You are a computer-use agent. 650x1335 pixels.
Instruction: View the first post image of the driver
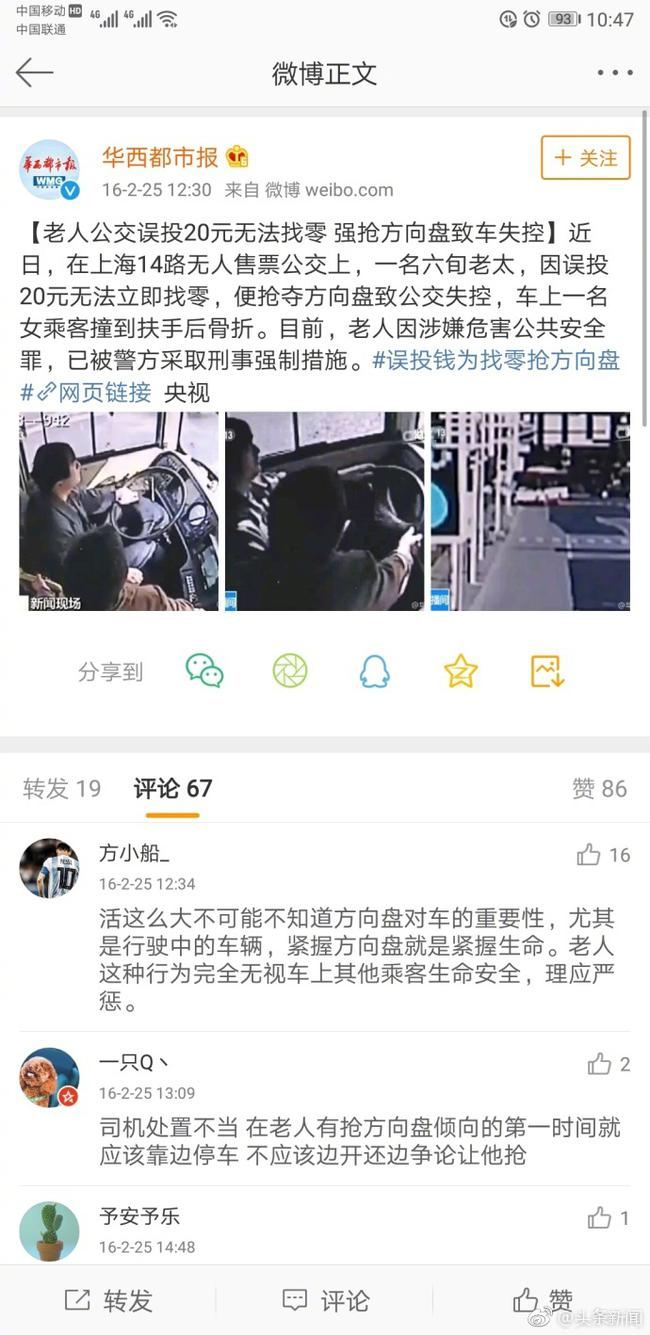click(118, 511)
